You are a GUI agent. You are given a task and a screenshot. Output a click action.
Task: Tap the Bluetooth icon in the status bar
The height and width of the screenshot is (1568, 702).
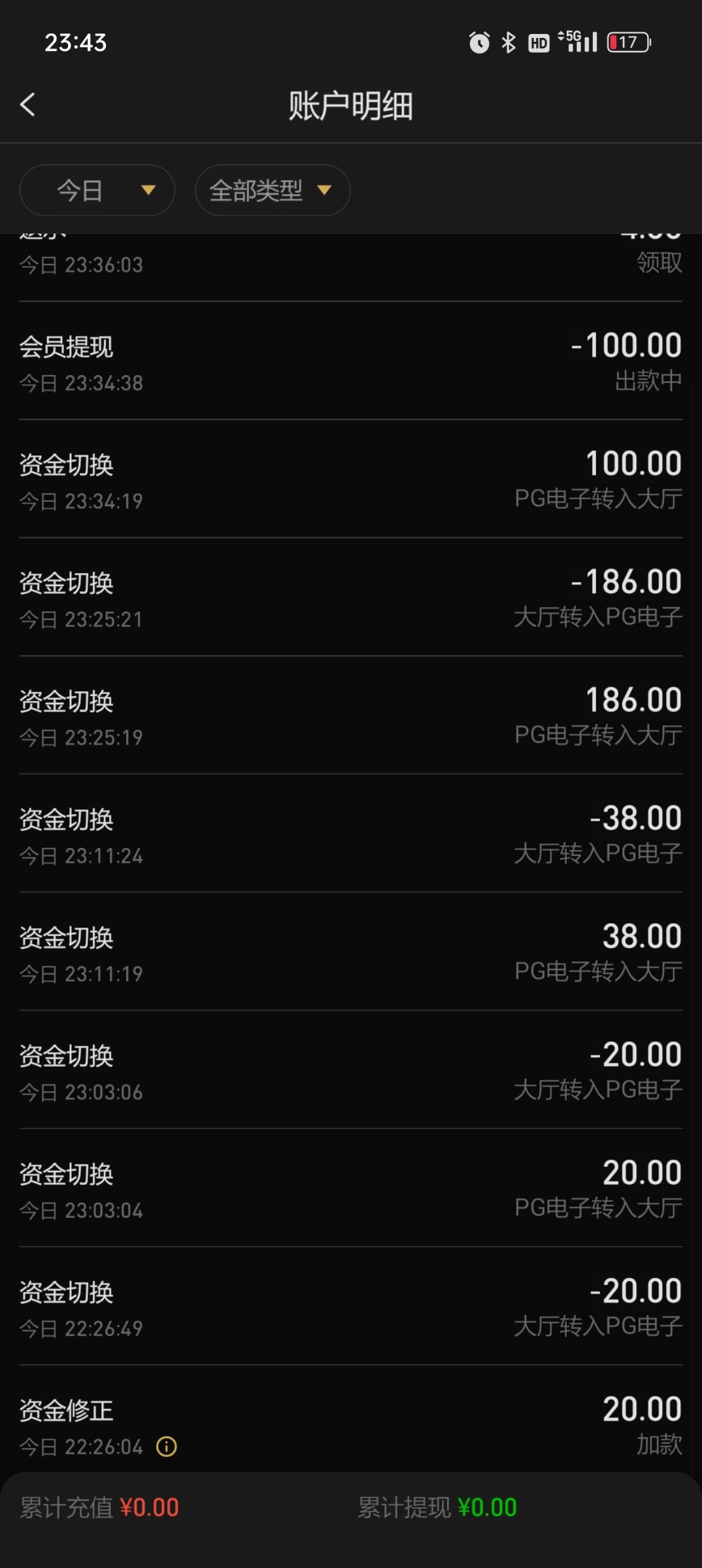509,42
